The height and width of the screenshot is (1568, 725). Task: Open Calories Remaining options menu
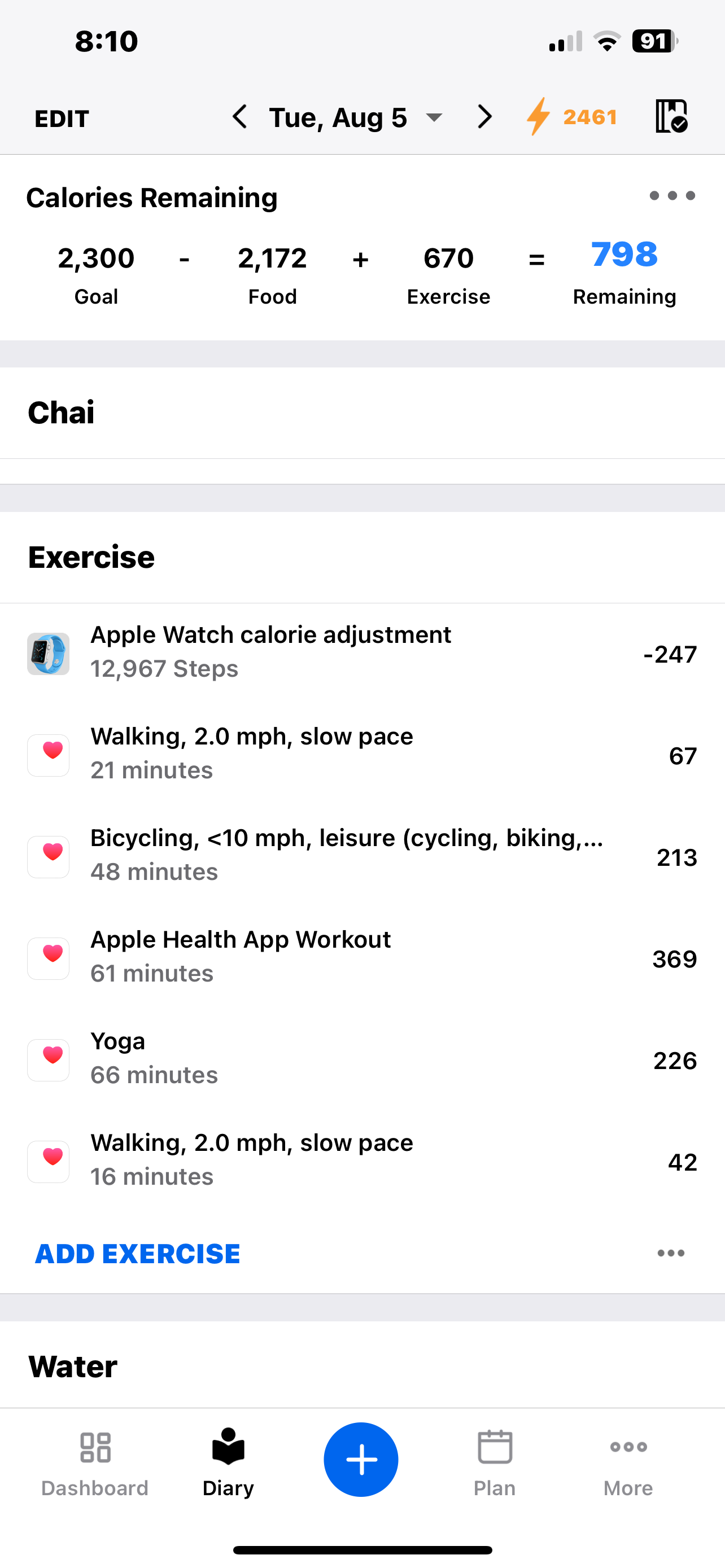click(672, 196)
